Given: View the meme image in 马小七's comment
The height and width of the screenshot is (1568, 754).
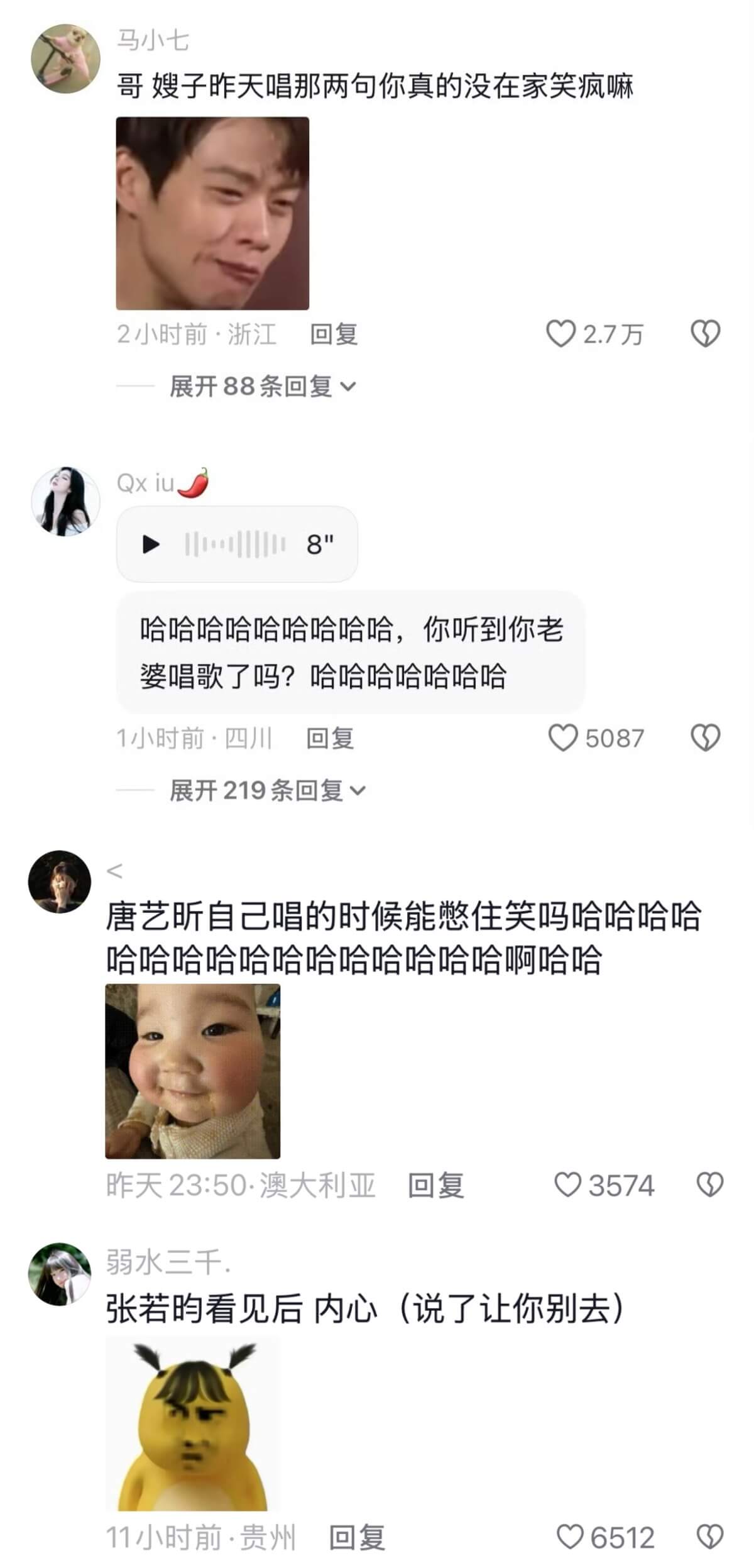Looking at the screenshot, I should 212,213.
